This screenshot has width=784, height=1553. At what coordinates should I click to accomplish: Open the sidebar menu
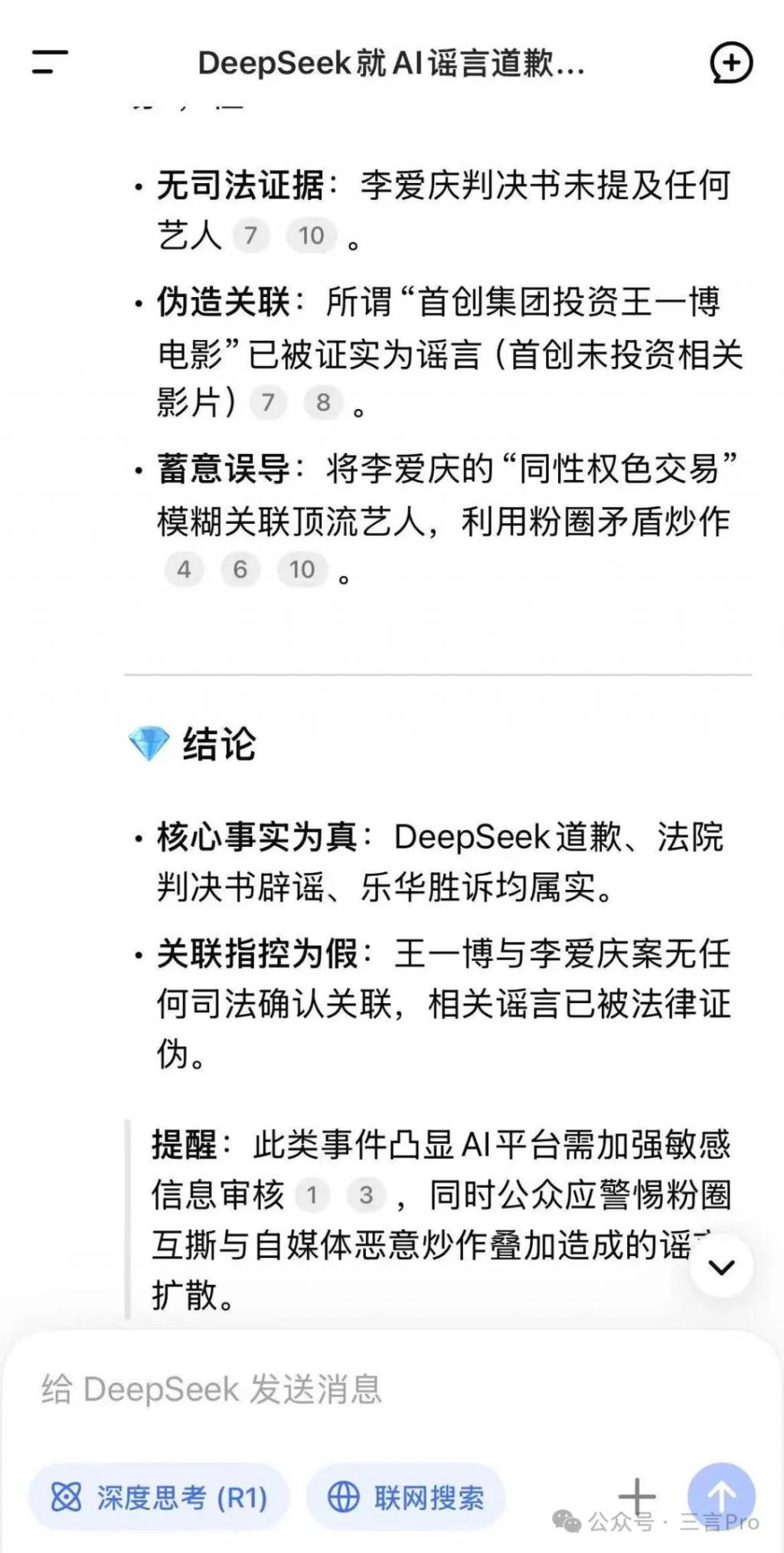[50, 62]
